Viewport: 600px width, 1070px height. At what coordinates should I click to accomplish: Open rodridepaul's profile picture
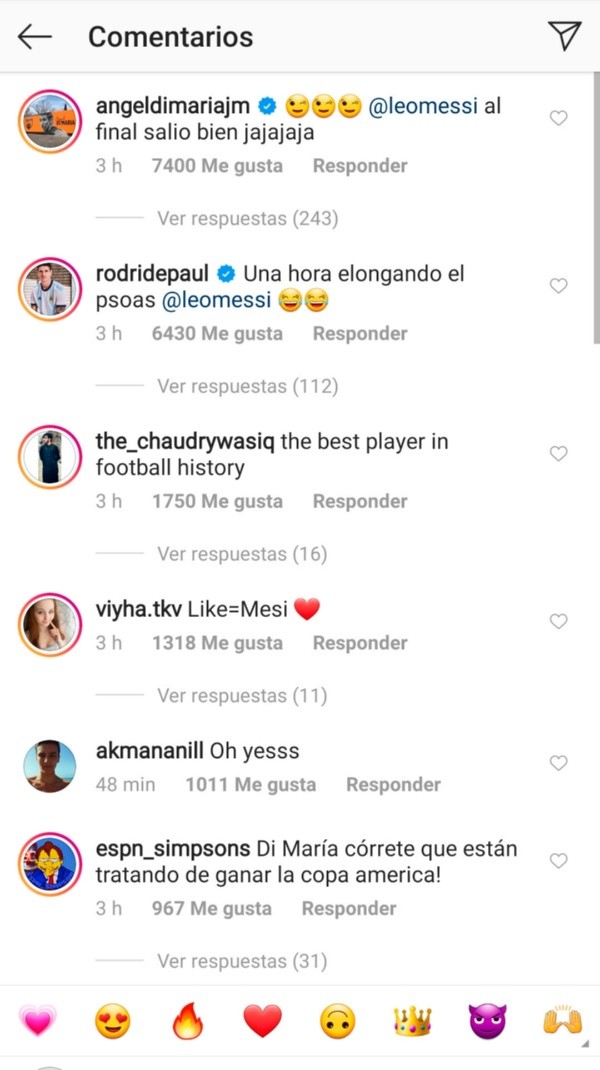[x=50, y=290]
